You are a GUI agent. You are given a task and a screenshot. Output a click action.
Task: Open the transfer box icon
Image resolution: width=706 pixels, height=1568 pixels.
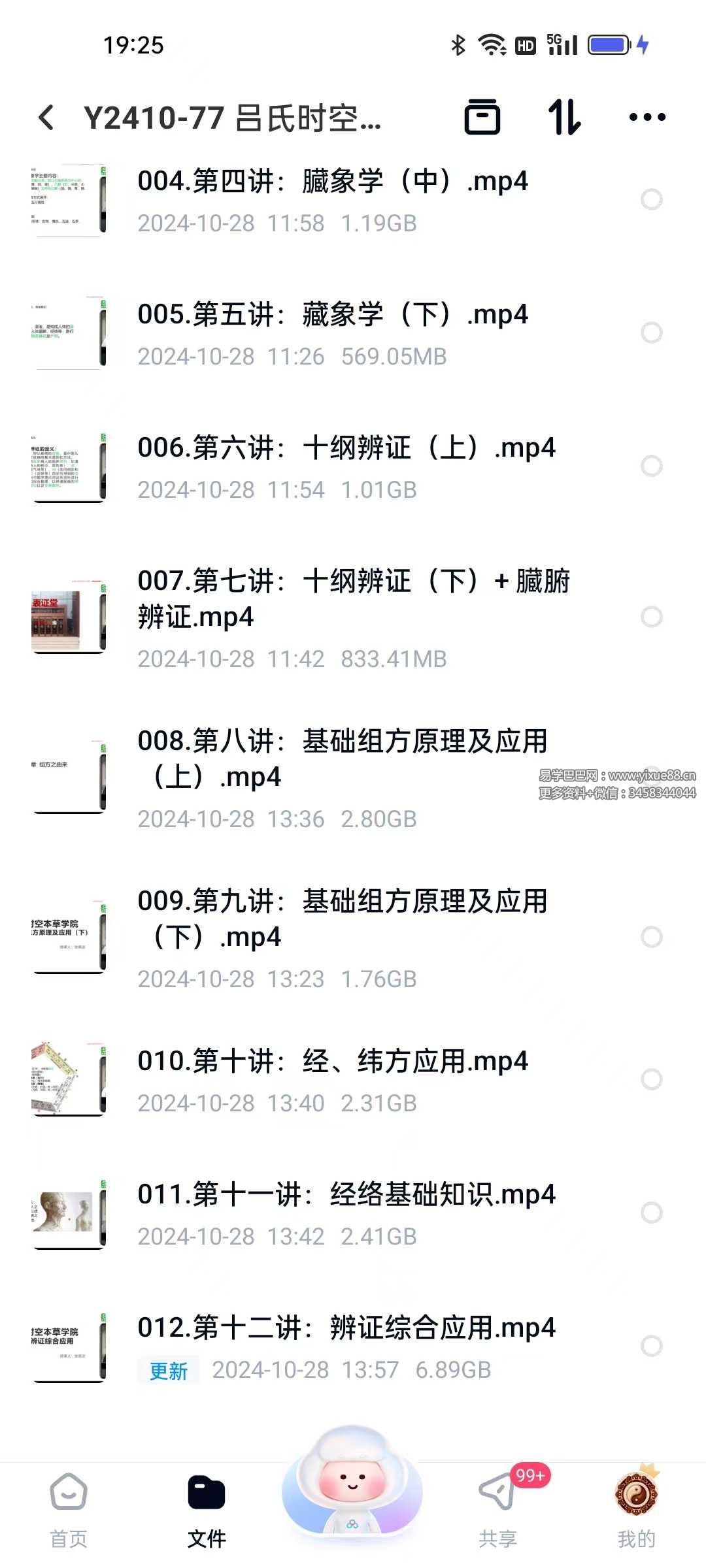point(482,118)
